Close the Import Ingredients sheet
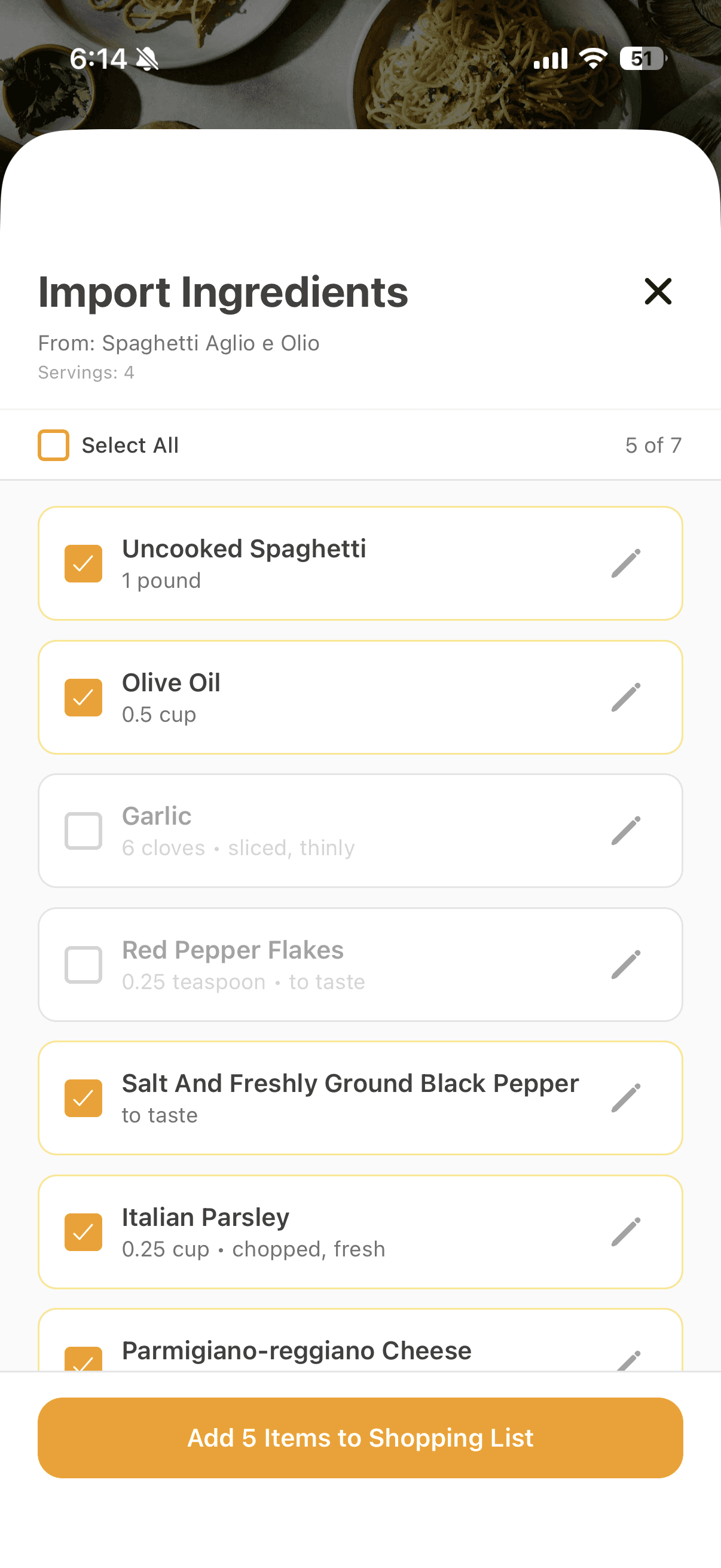This screenshot has height=1568, width=721. (658, 292)
